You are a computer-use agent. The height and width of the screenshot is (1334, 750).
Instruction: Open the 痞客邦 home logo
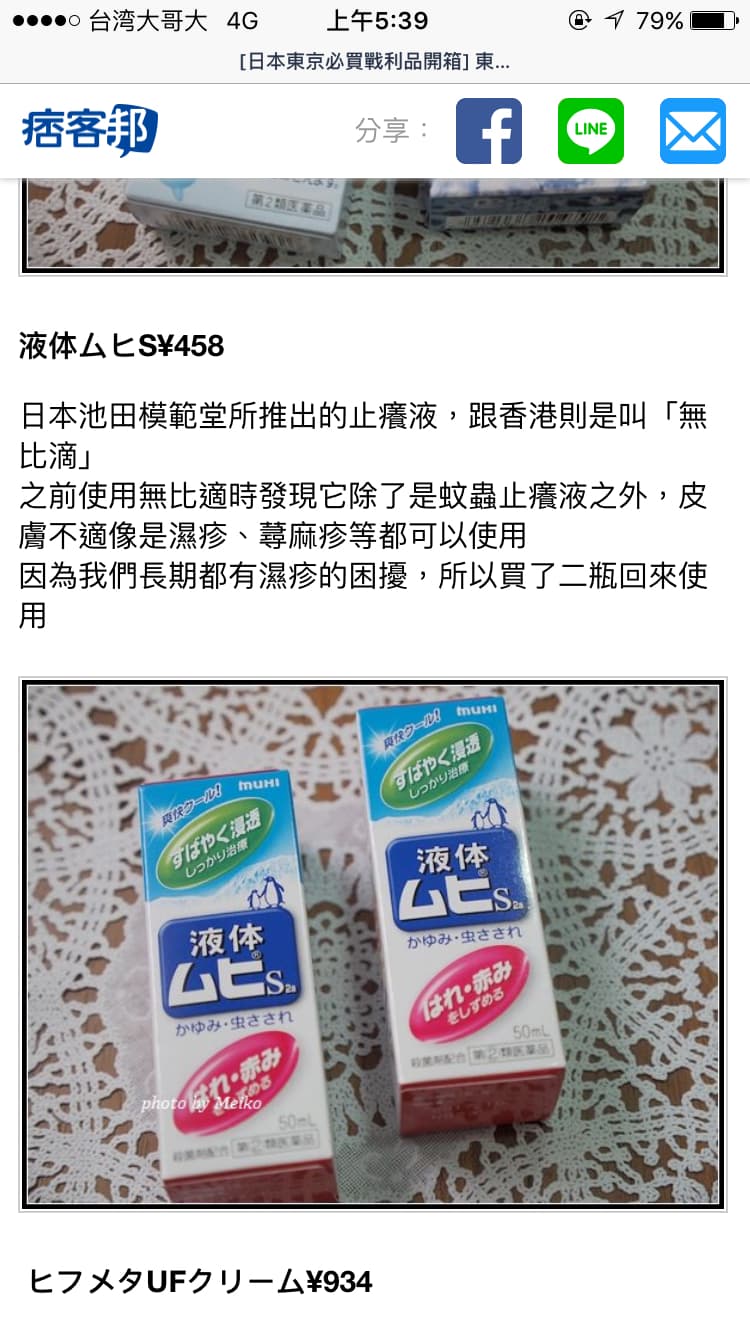tap(90, 131)
